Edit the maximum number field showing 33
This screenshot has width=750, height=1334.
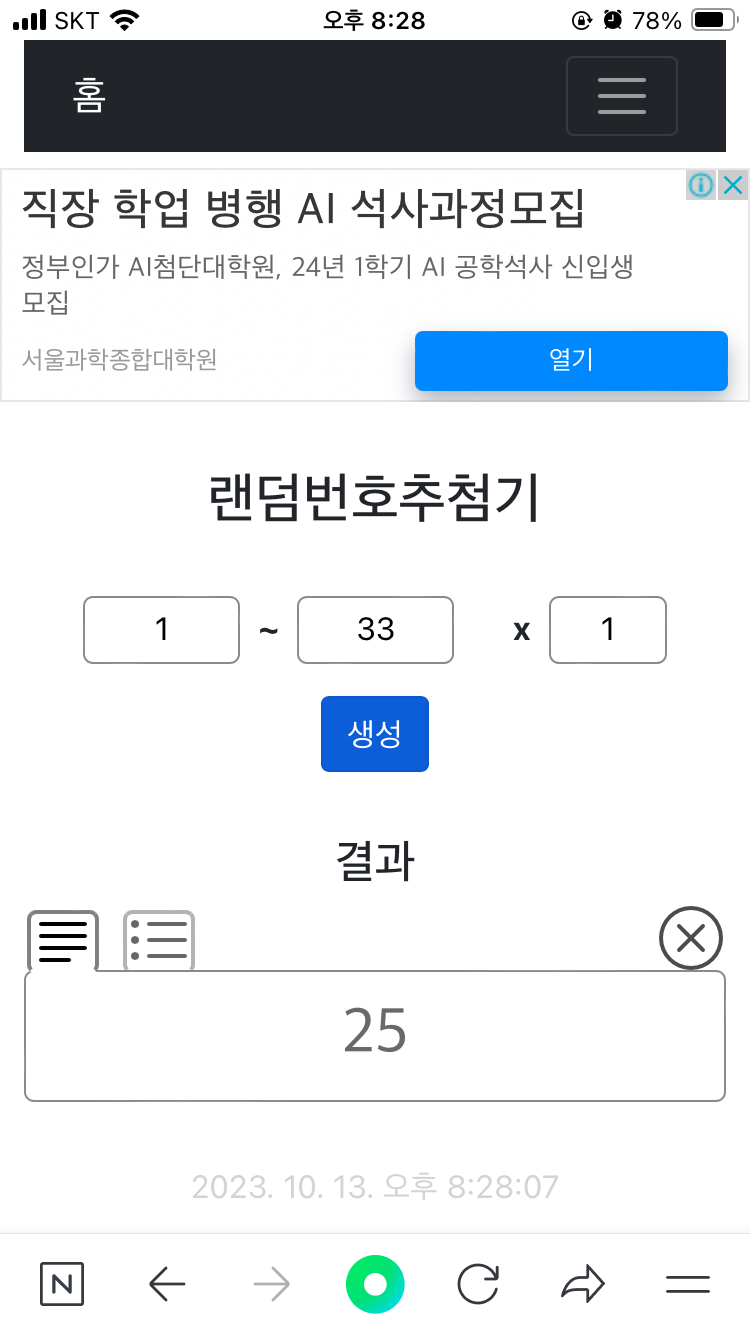coord(375,629)
